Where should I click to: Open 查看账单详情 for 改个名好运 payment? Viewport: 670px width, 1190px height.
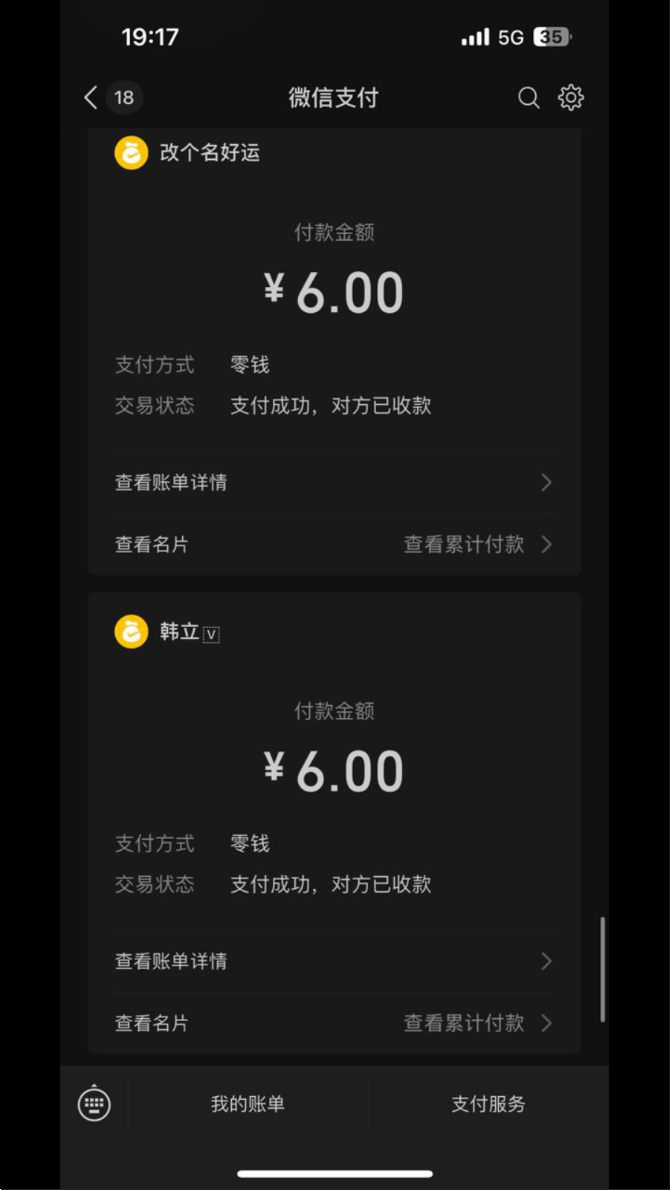point(333,483)
